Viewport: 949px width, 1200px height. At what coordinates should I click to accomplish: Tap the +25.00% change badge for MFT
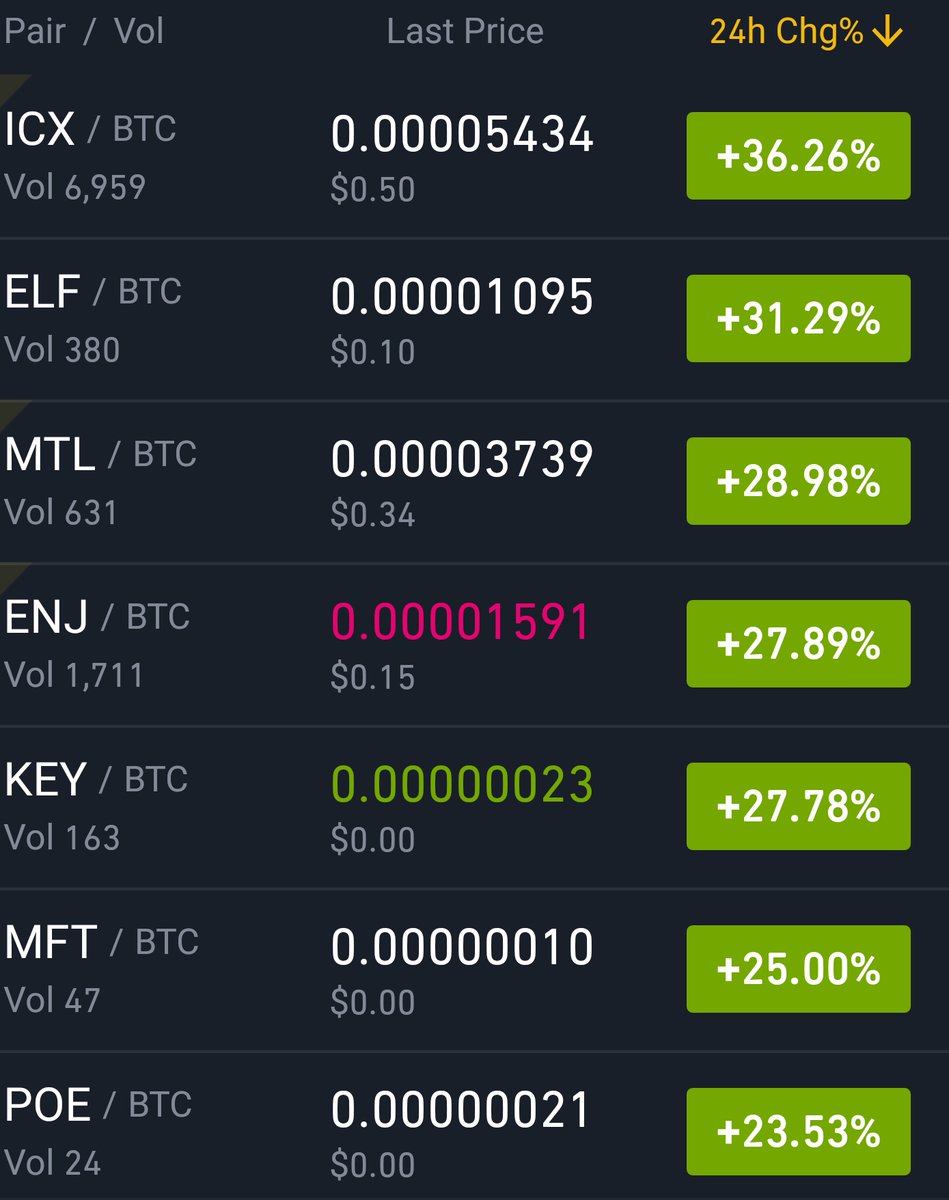798,969
